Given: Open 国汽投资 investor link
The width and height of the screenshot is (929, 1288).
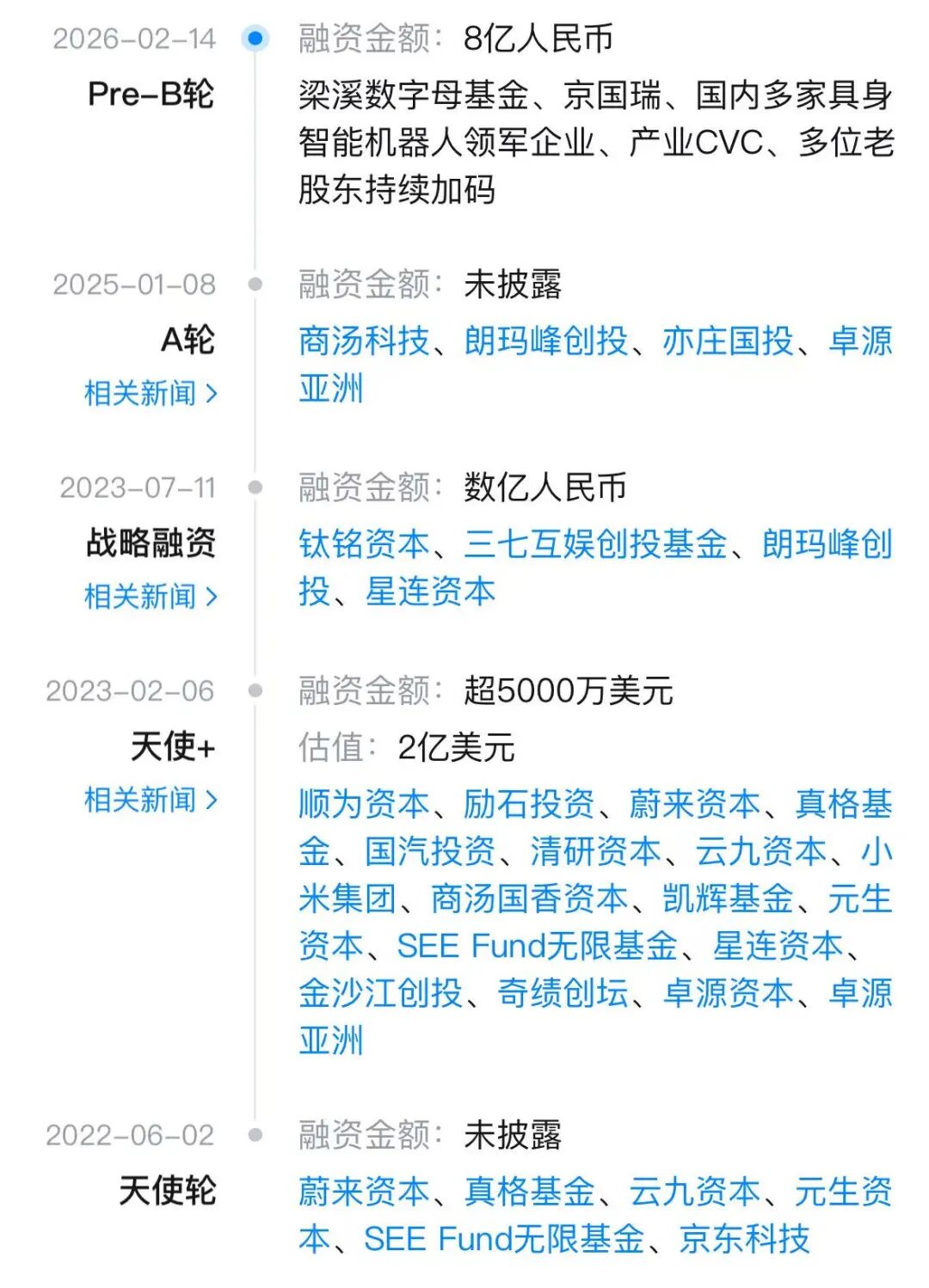Looking at the screenshot, I should 430,852.
